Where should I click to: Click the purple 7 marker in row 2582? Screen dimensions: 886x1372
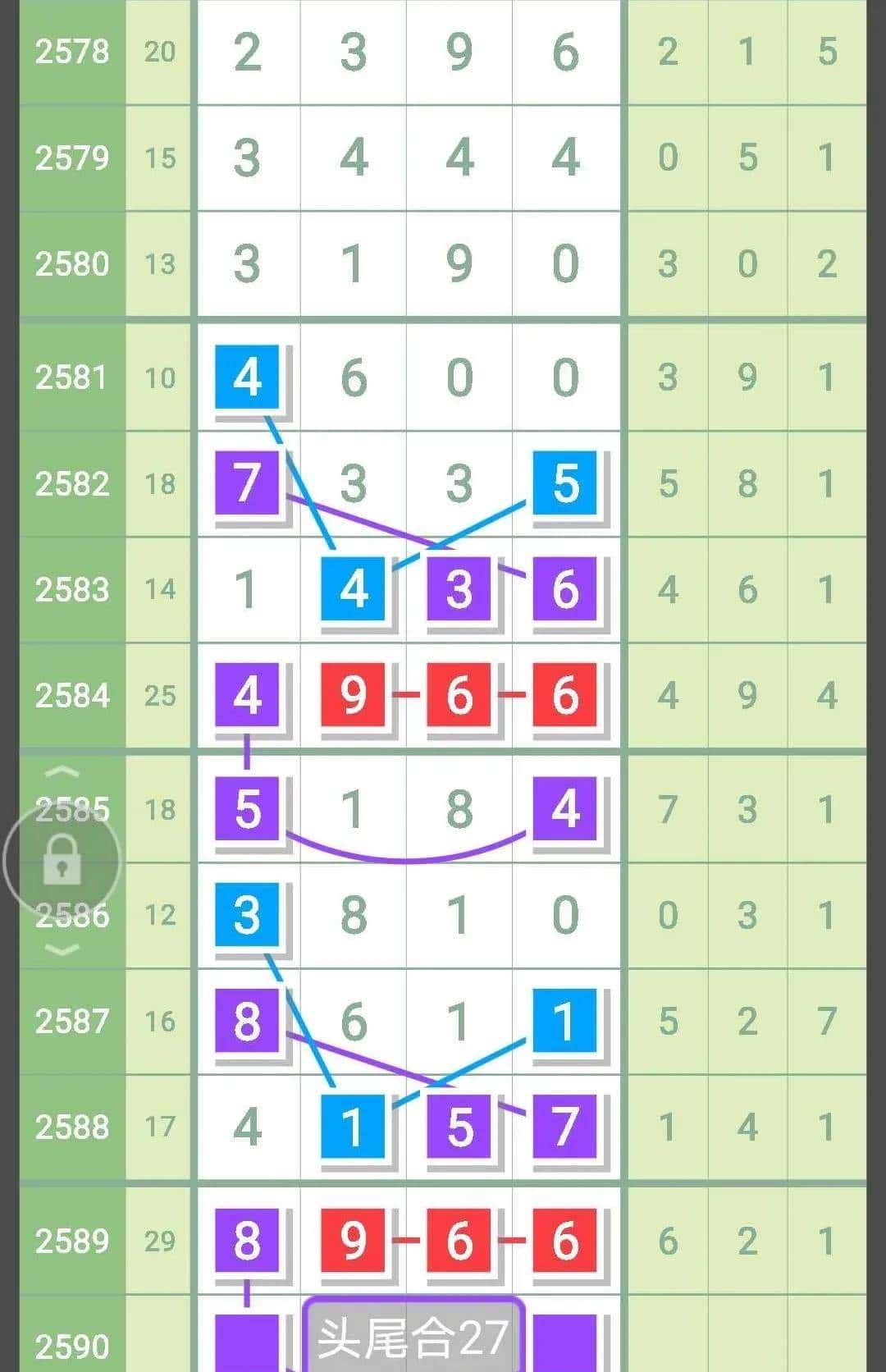pyautogui.click(x=247, y=483)
